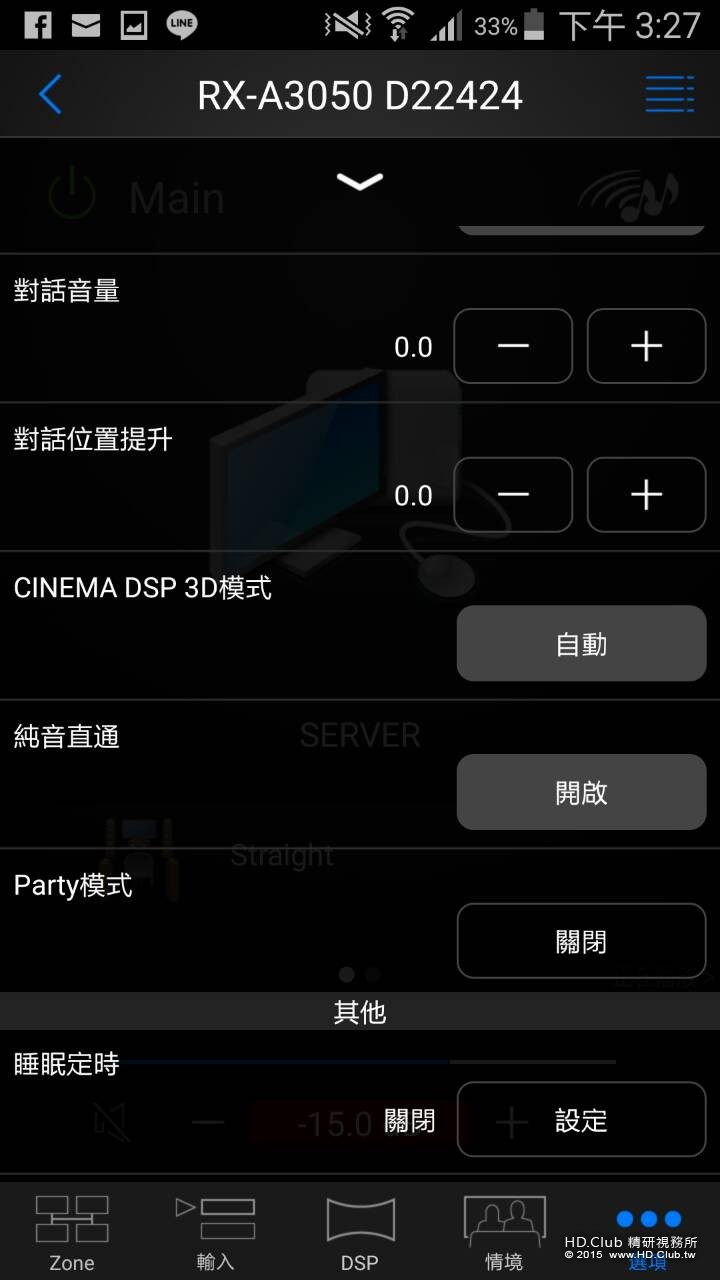Collapse the options panel with down chevron
Viewport: 720px width, 1280px height.
tap(359, 181)
